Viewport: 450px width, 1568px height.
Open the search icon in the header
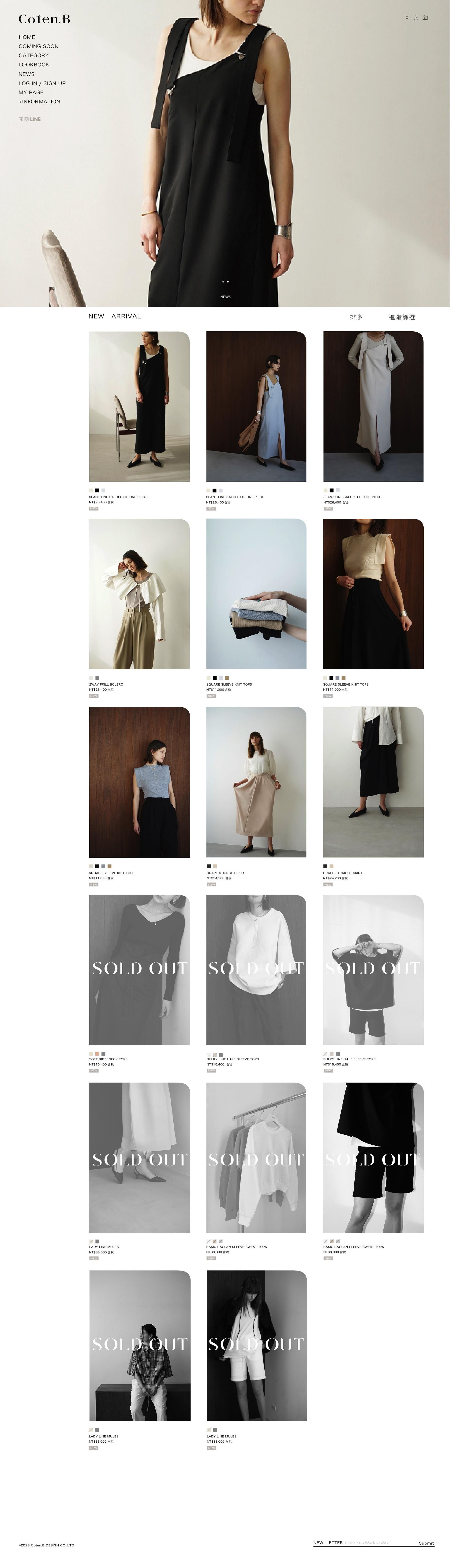407,18
